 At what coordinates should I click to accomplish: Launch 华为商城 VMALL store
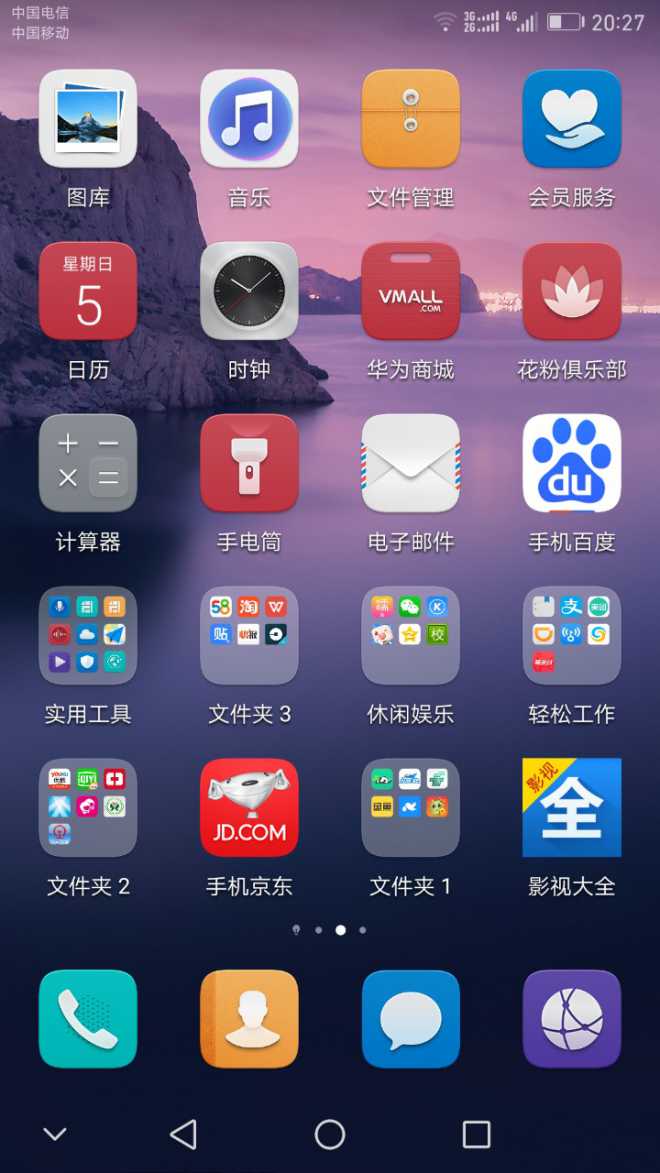(x=410, y=291)
